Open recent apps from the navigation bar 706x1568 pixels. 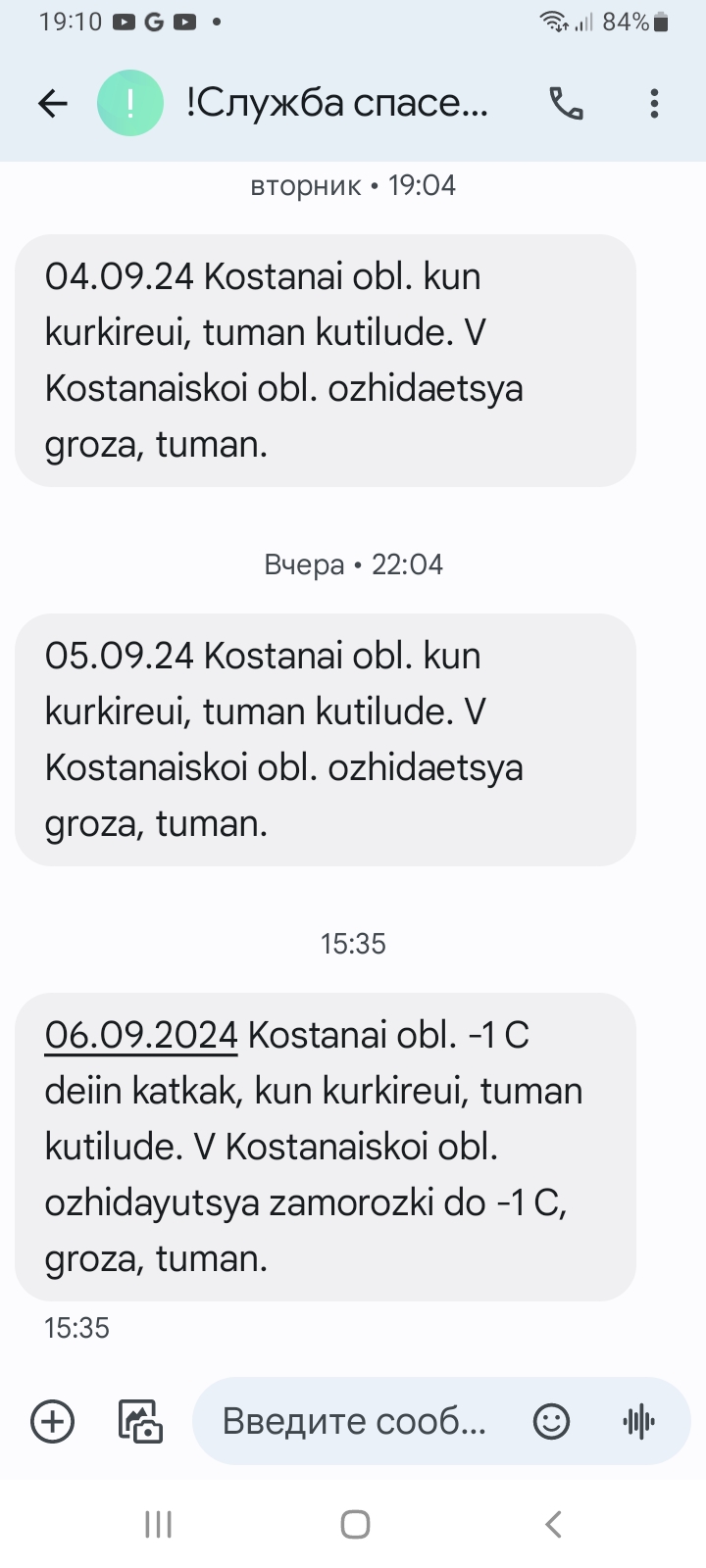click(x=158, y=1524)
